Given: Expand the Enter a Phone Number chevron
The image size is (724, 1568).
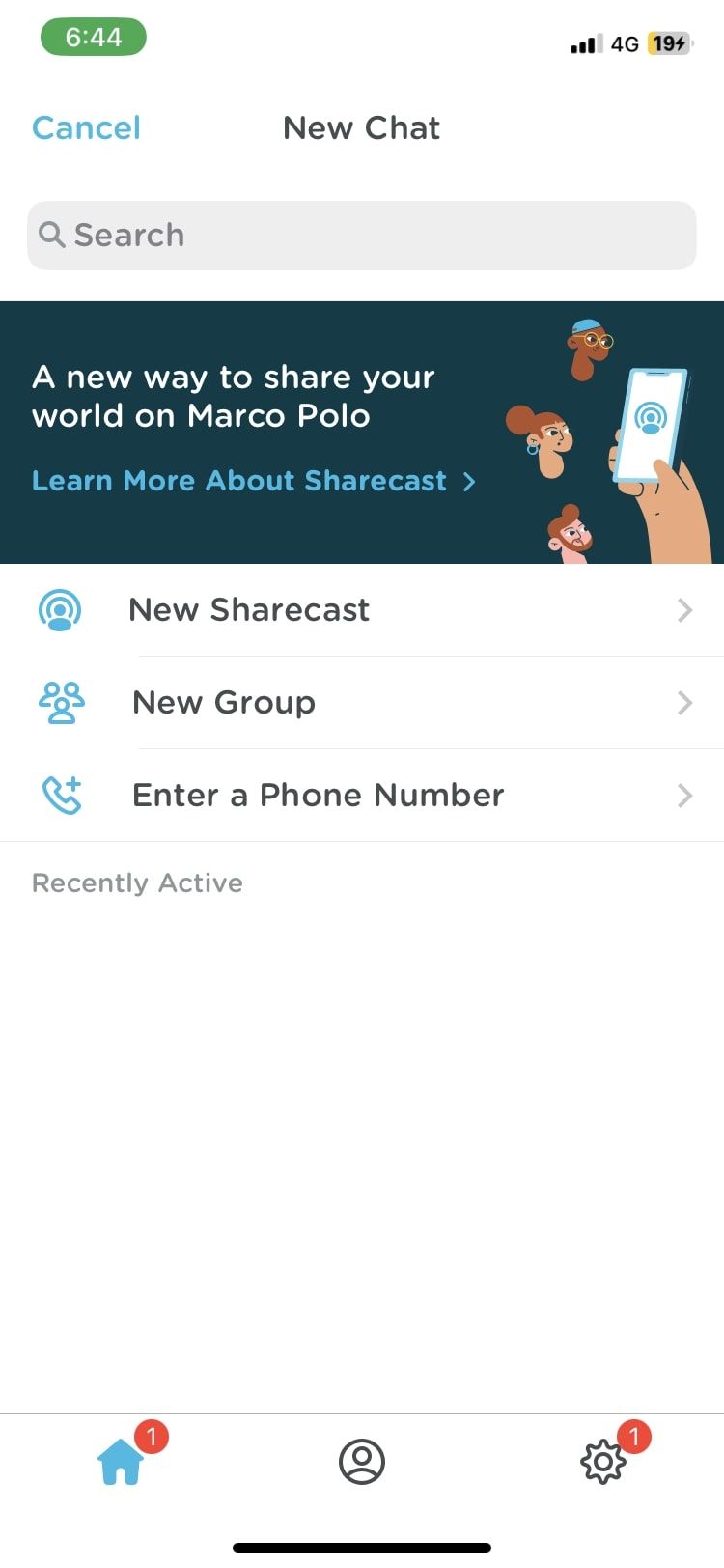Looking at the screenshot, I should pyautogui.click(x=685, y=795).
